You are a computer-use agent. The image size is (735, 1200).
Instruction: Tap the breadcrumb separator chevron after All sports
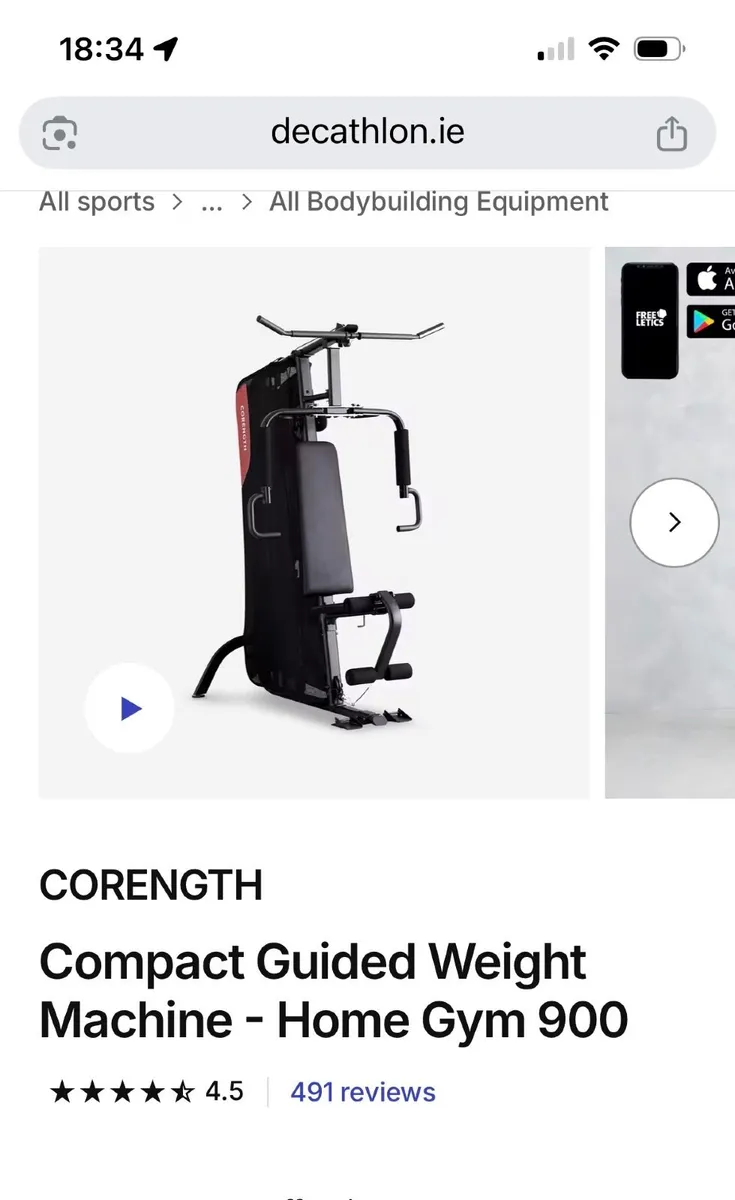(176, 202)
